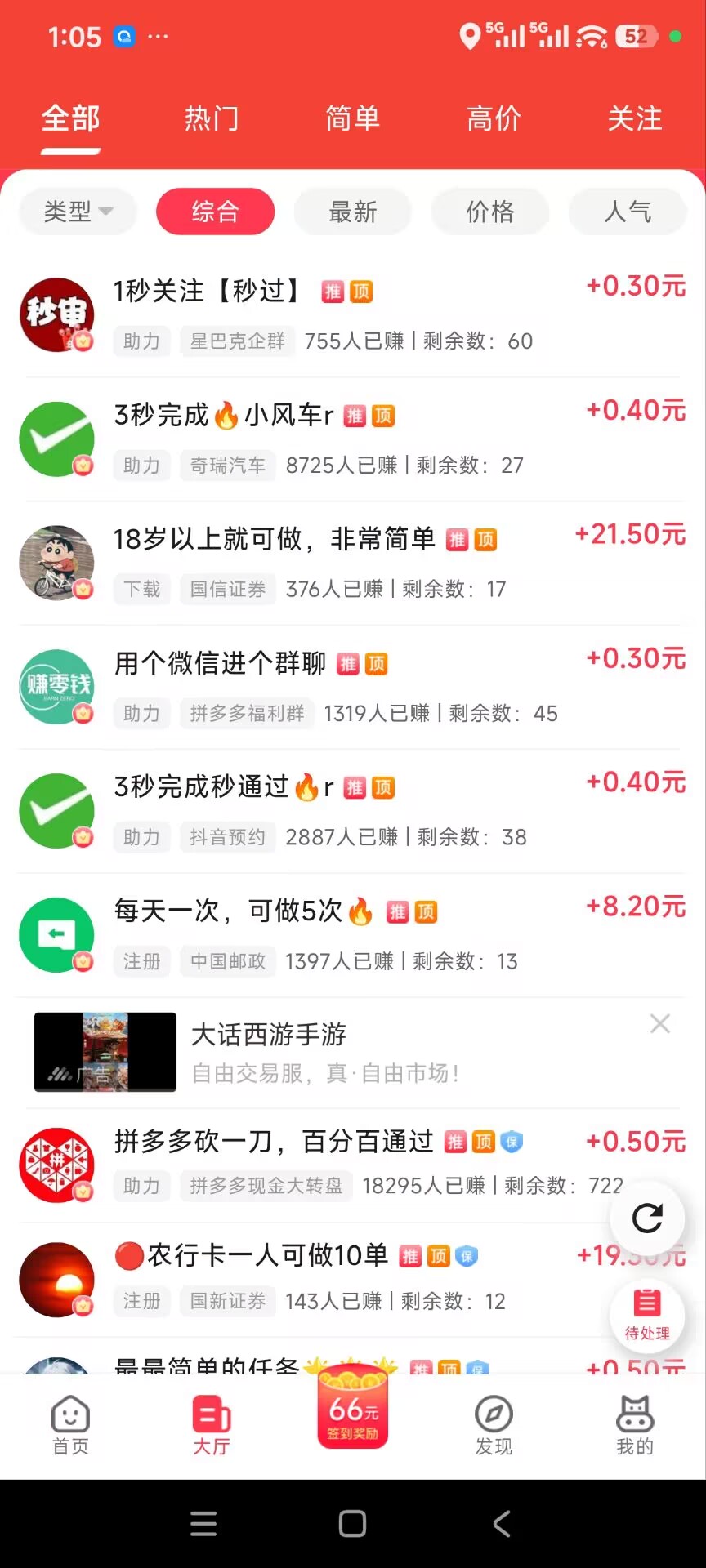
Task: Open the 待处理 pending tasks floating icon
Action: click(646, 1315)
